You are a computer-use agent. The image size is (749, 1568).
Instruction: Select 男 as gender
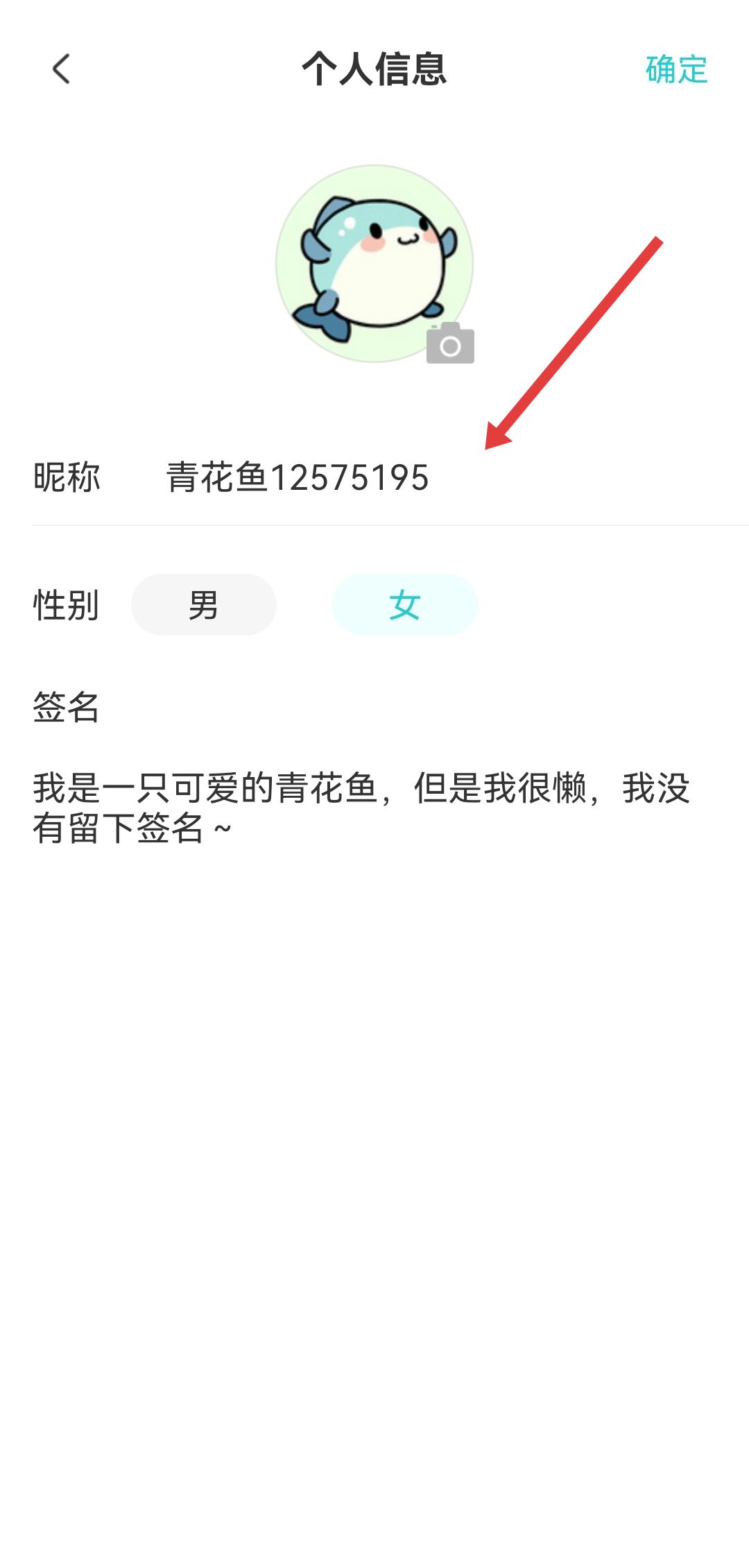(203, 605)
